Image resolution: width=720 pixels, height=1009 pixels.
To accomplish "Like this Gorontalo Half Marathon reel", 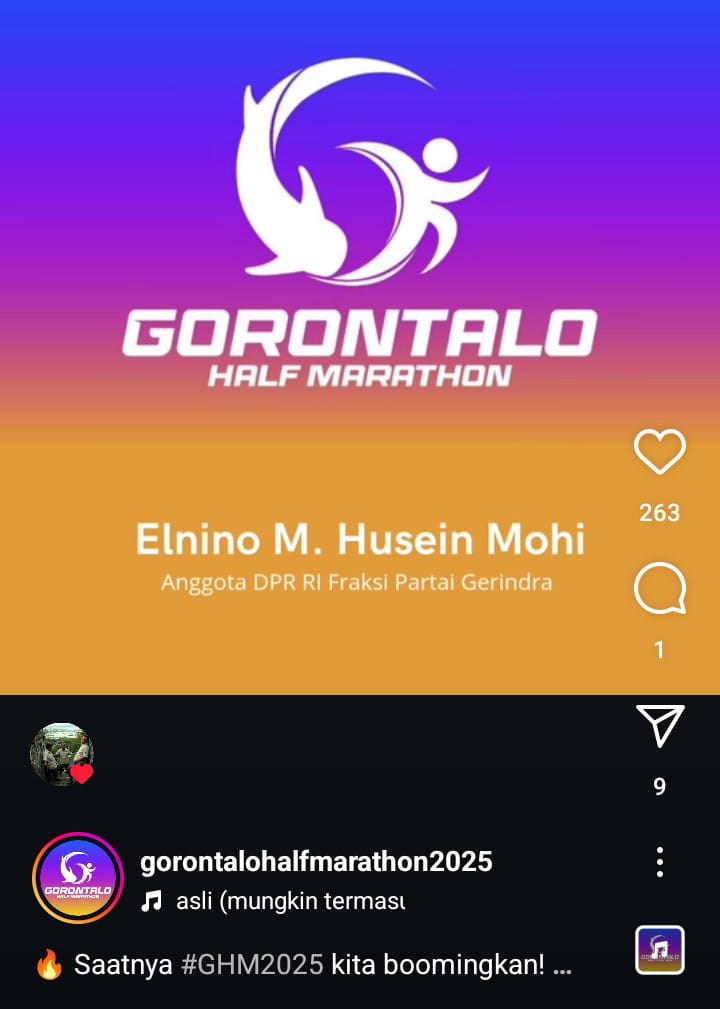I will pos(660,452).
